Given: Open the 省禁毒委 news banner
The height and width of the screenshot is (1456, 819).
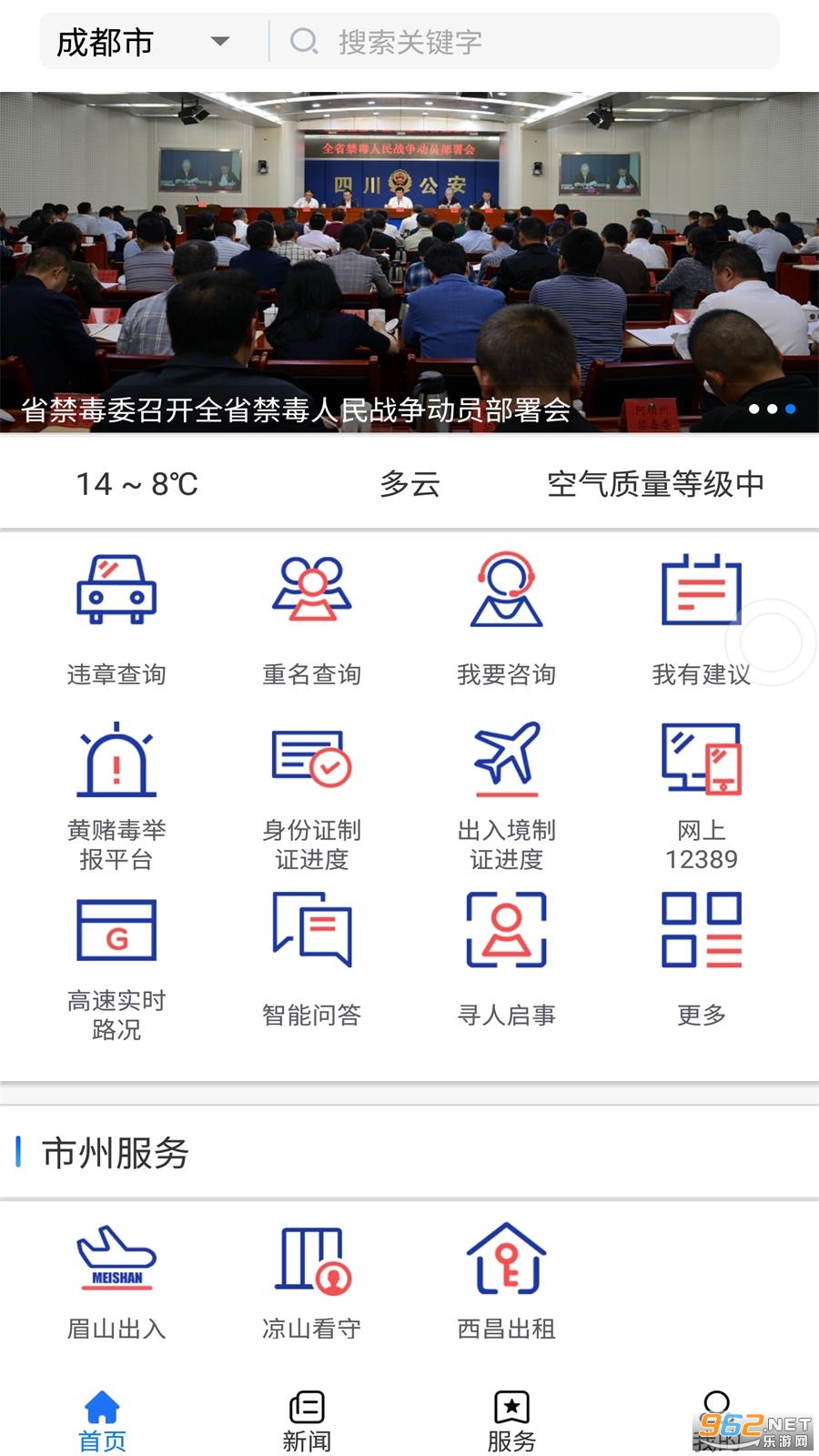Looking at the screenshot, I should pos(409,262).
